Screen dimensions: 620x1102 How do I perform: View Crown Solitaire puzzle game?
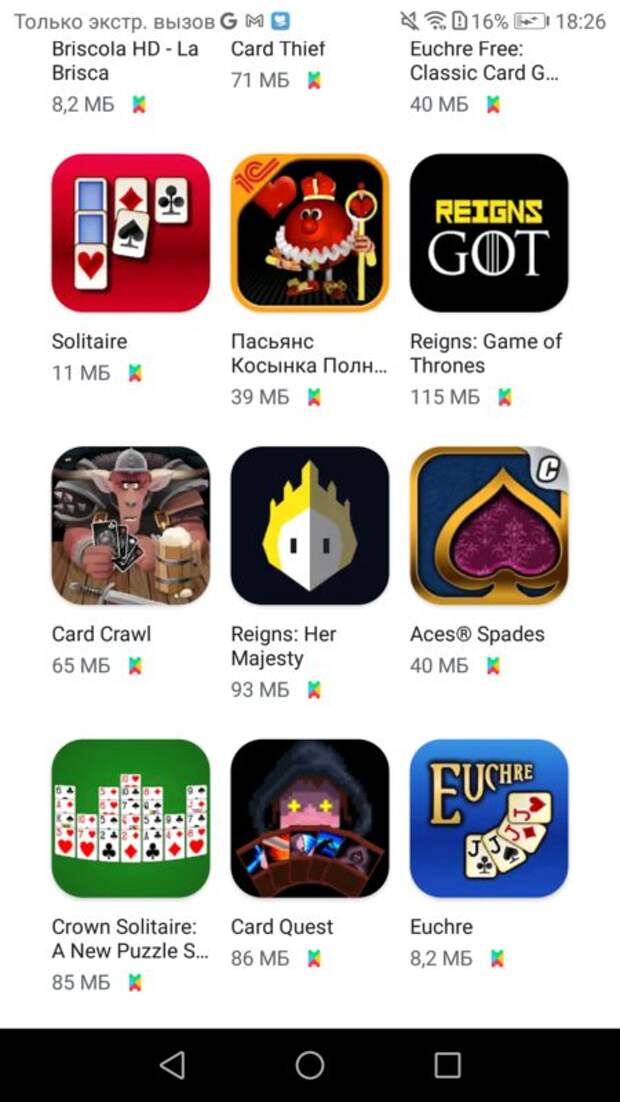pos(131,818)
